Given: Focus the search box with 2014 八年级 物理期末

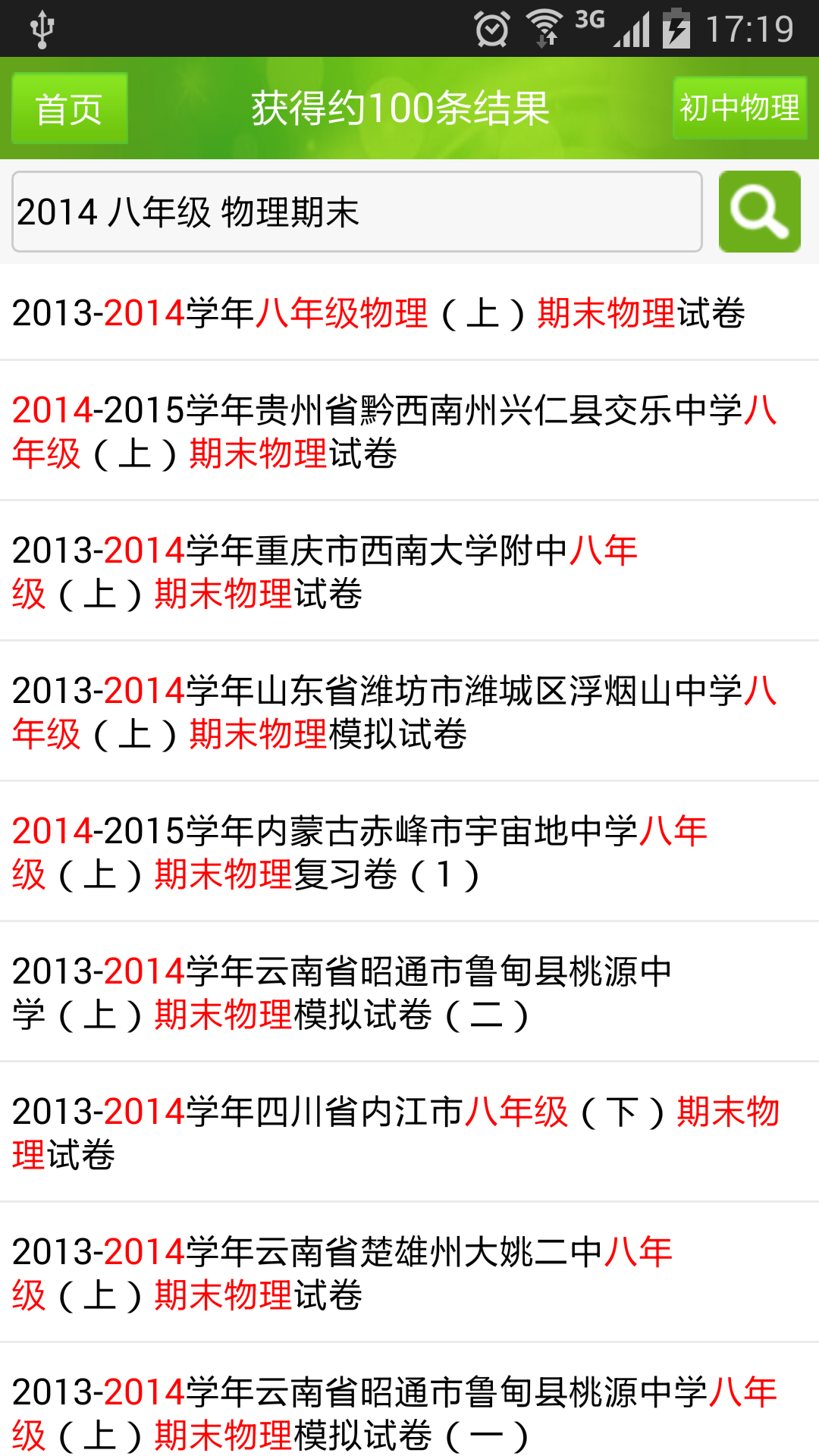Looking at the screenshot, I should (x=356, y=212).
